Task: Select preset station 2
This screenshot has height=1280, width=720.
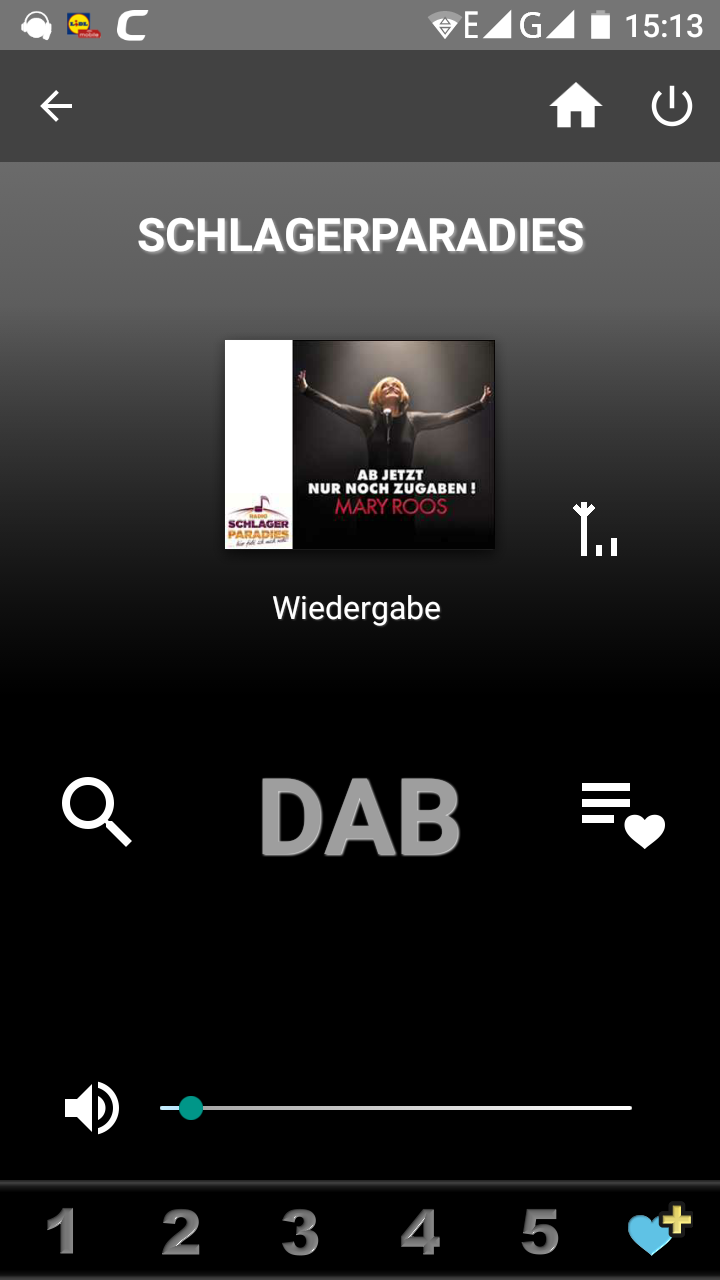Action: pyautogui.click(x=181, y=1232)
